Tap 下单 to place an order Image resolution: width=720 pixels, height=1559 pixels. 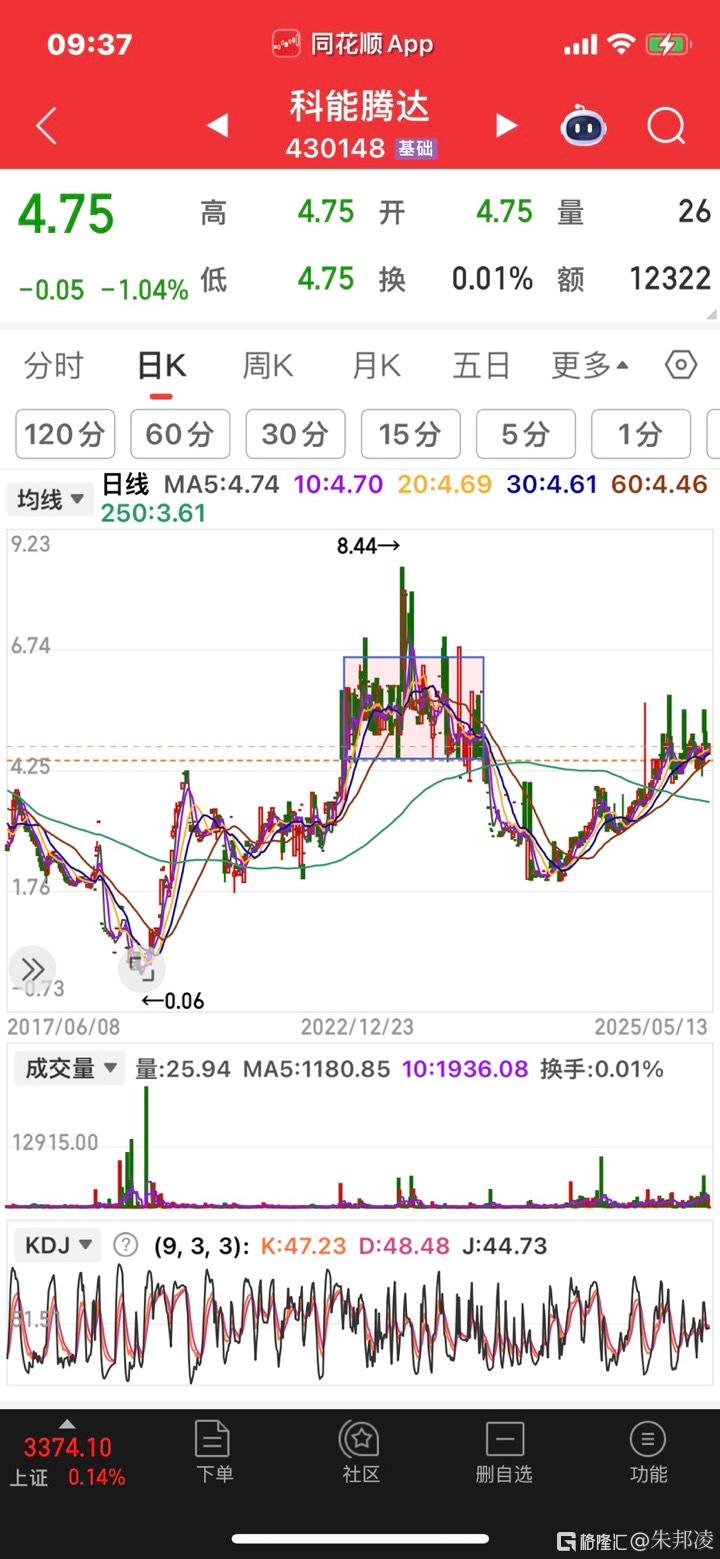pyautogui.click(x=214, y=1452)
